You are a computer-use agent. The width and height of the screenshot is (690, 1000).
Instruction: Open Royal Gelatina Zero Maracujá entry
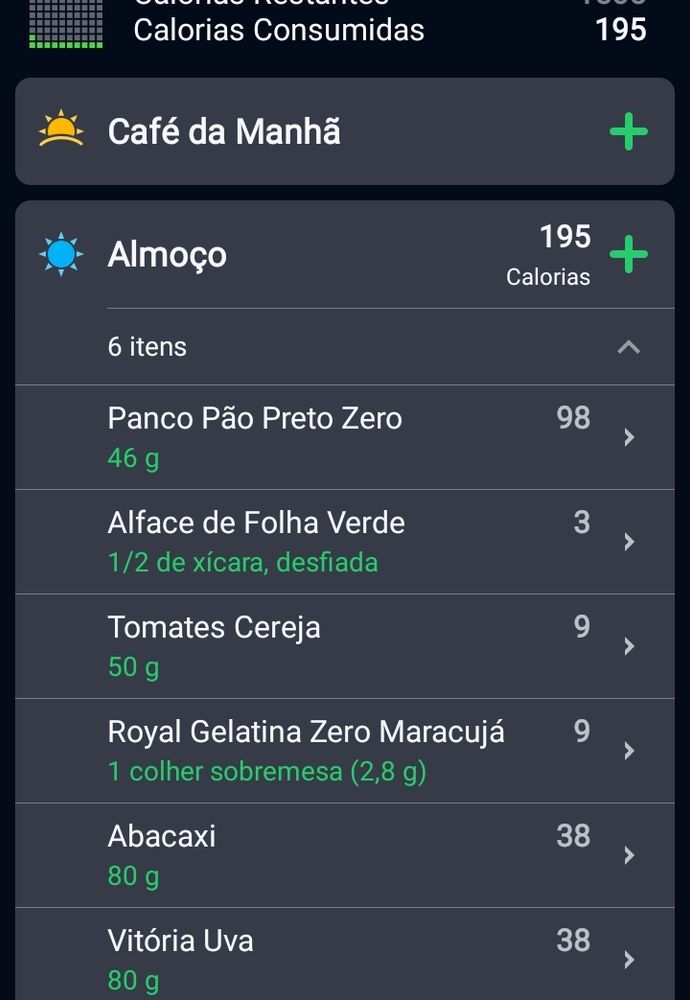[x=345, y=751]
